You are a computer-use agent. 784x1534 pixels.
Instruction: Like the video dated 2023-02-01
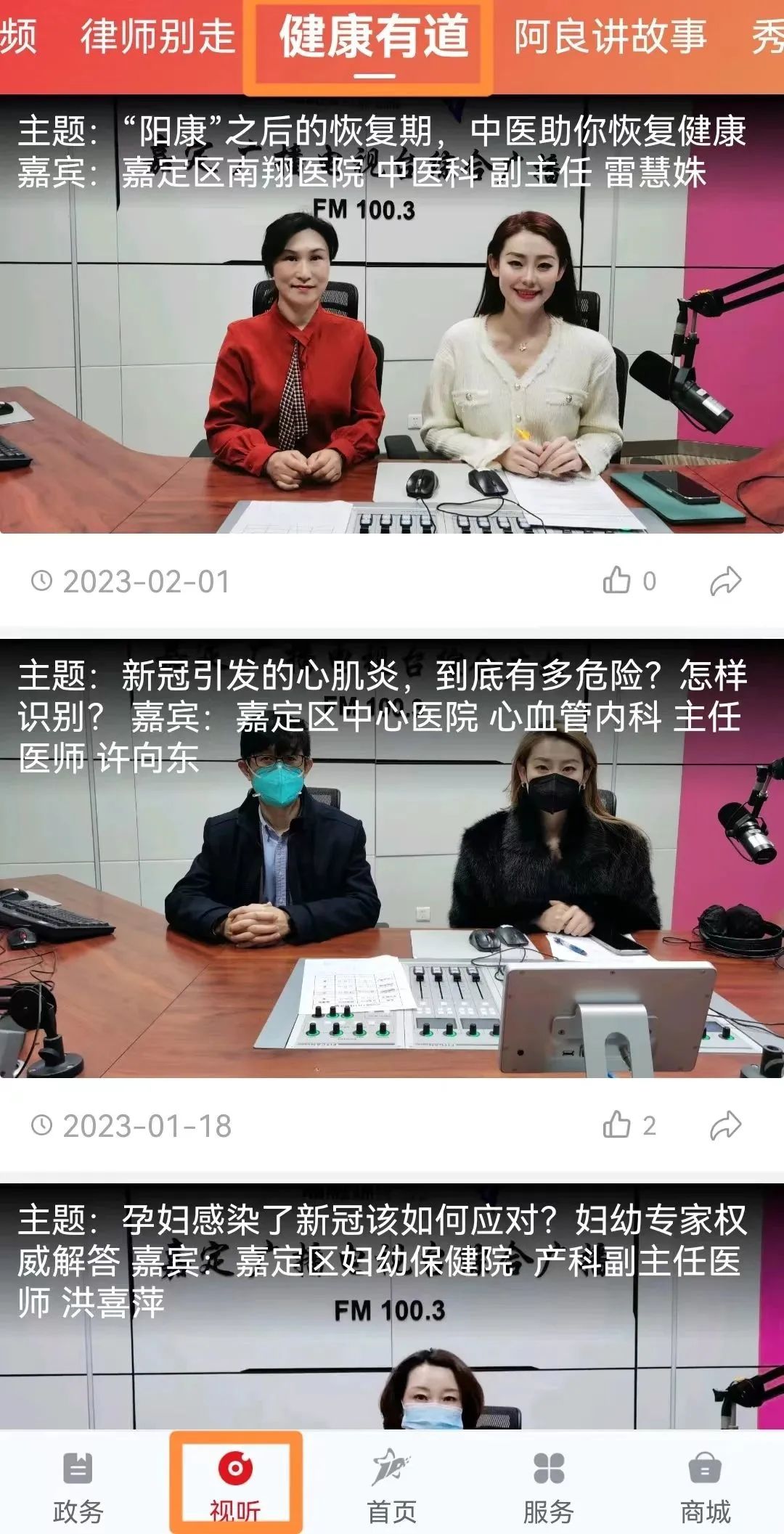pos(617,581)
